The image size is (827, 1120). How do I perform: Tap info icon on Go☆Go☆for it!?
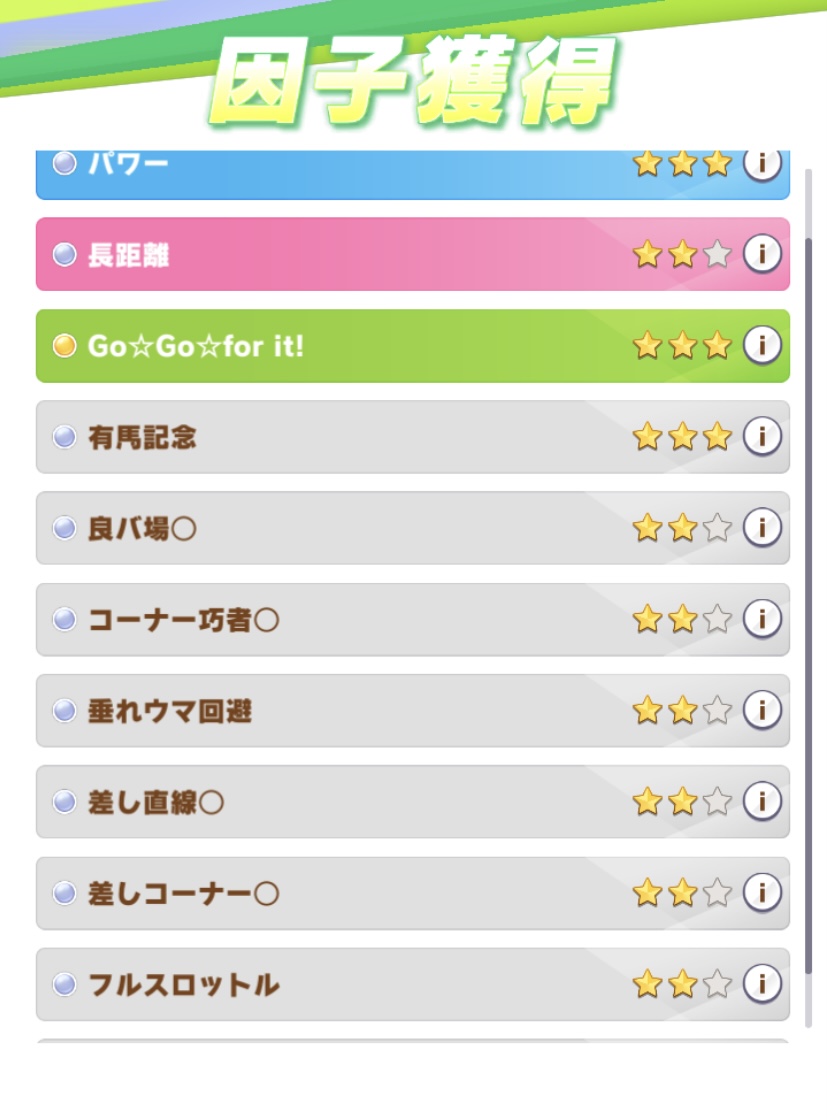point(762,345)
